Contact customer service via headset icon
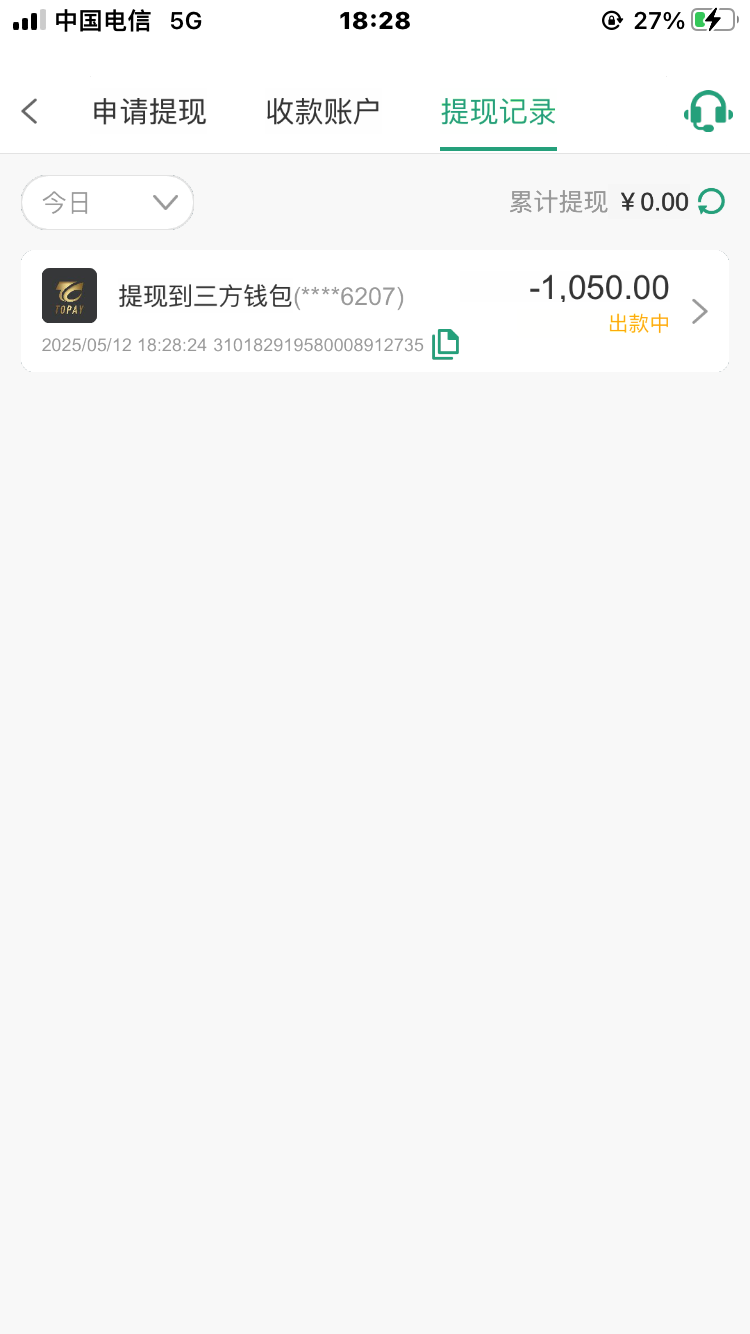Viewport: 750px width, 1334px height. click(x=708, y=111)
